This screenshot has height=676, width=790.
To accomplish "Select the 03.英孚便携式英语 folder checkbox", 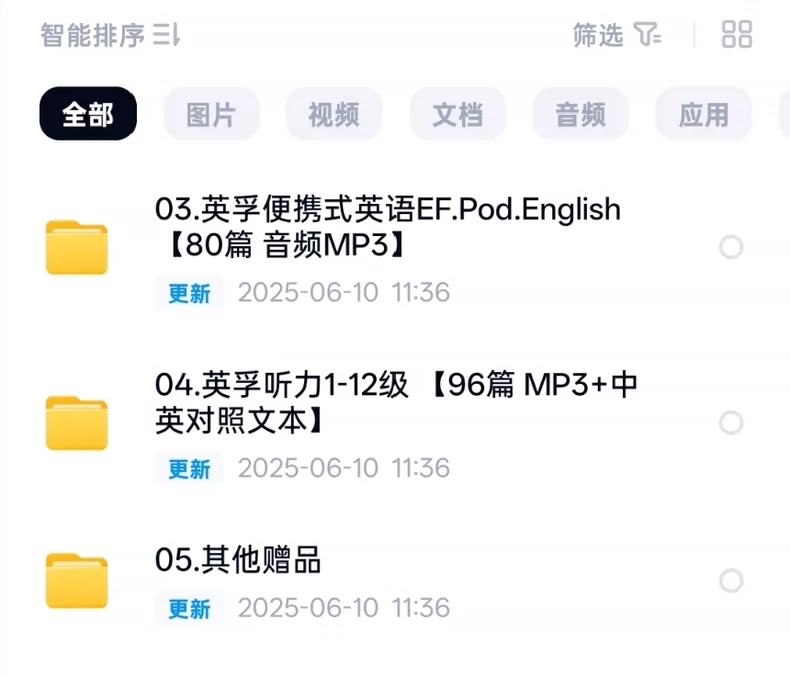I will pyautogui.click(x=731, y=247).
